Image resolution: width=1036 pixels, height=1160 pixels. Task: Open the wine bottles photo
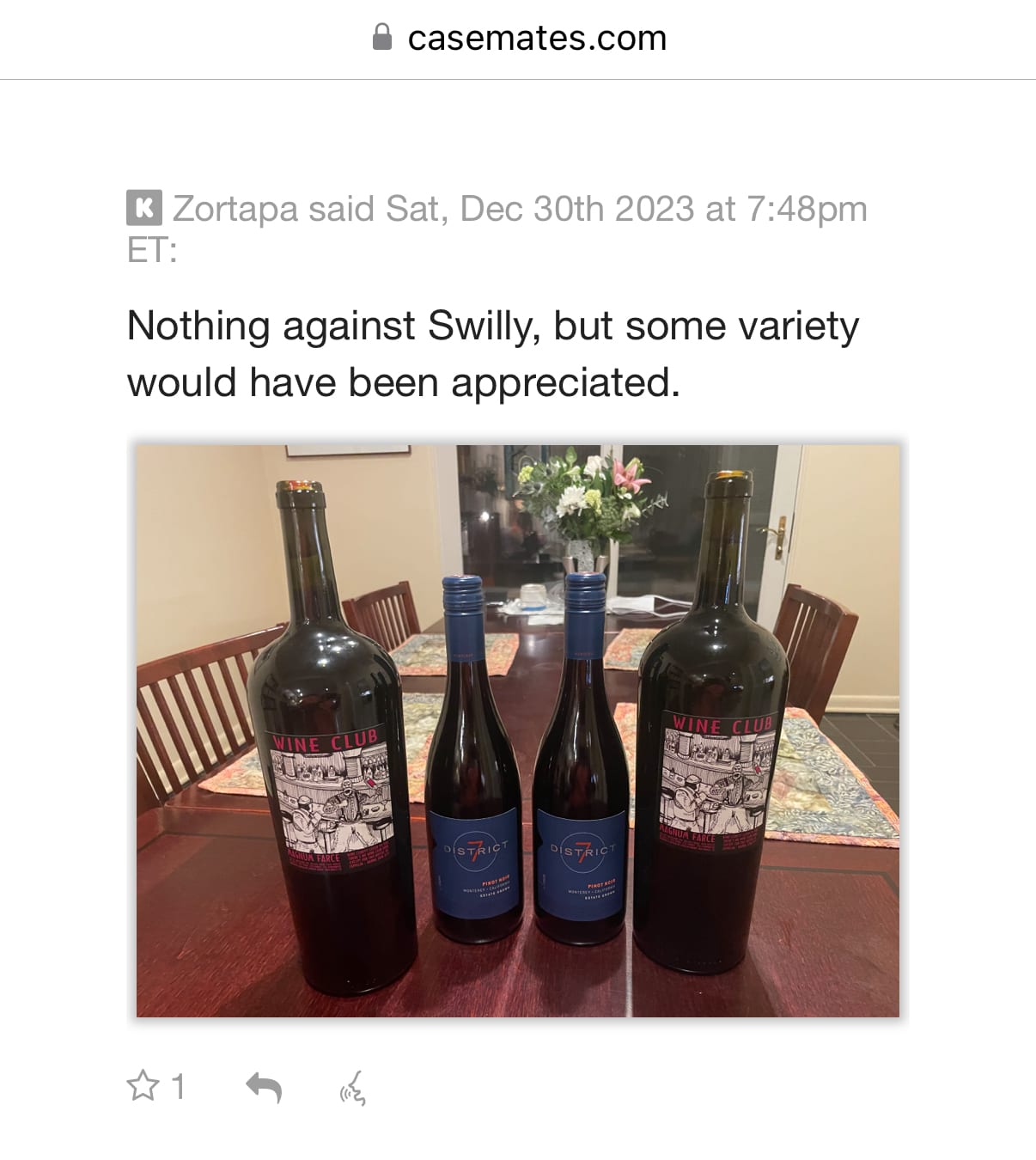coord(517,730)
